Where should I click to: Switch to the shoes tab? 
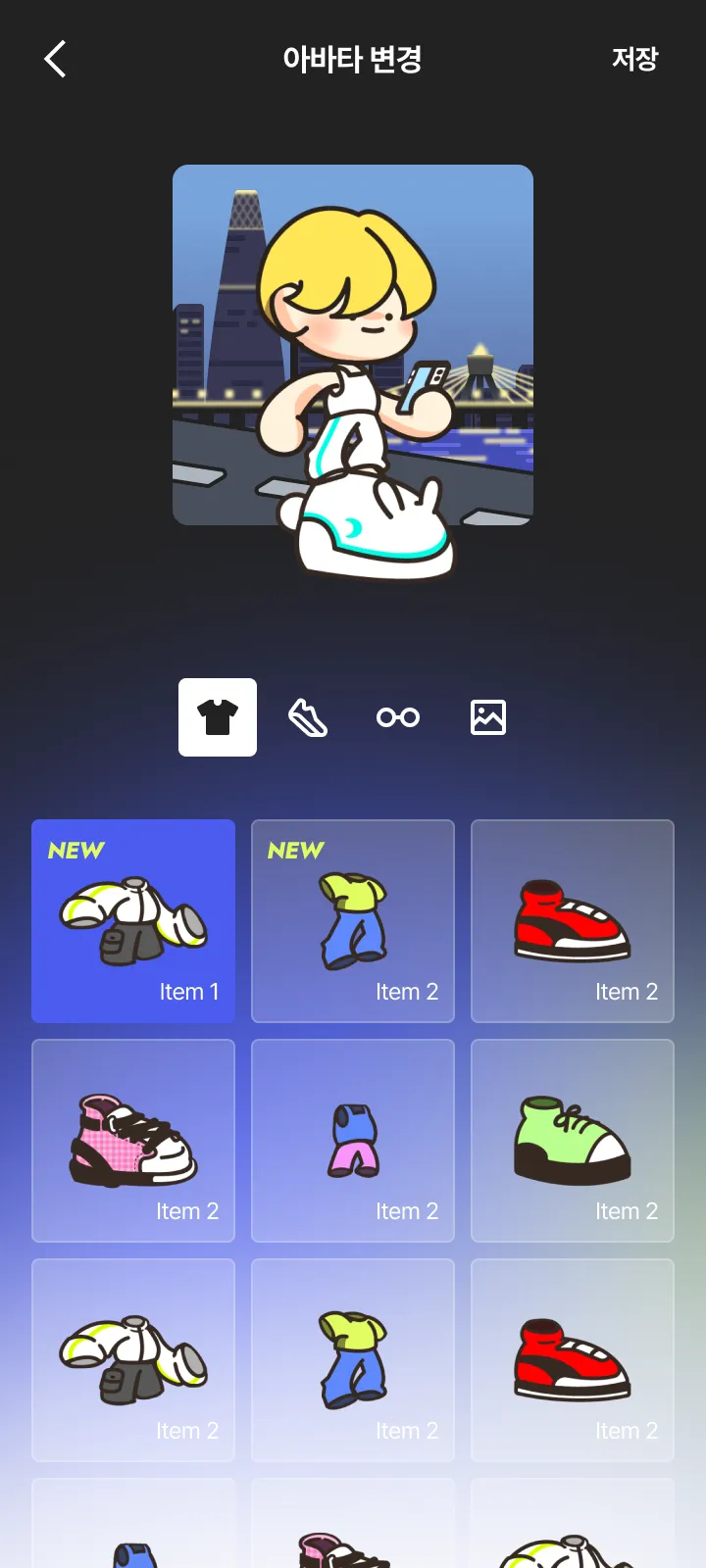point(308,717)
